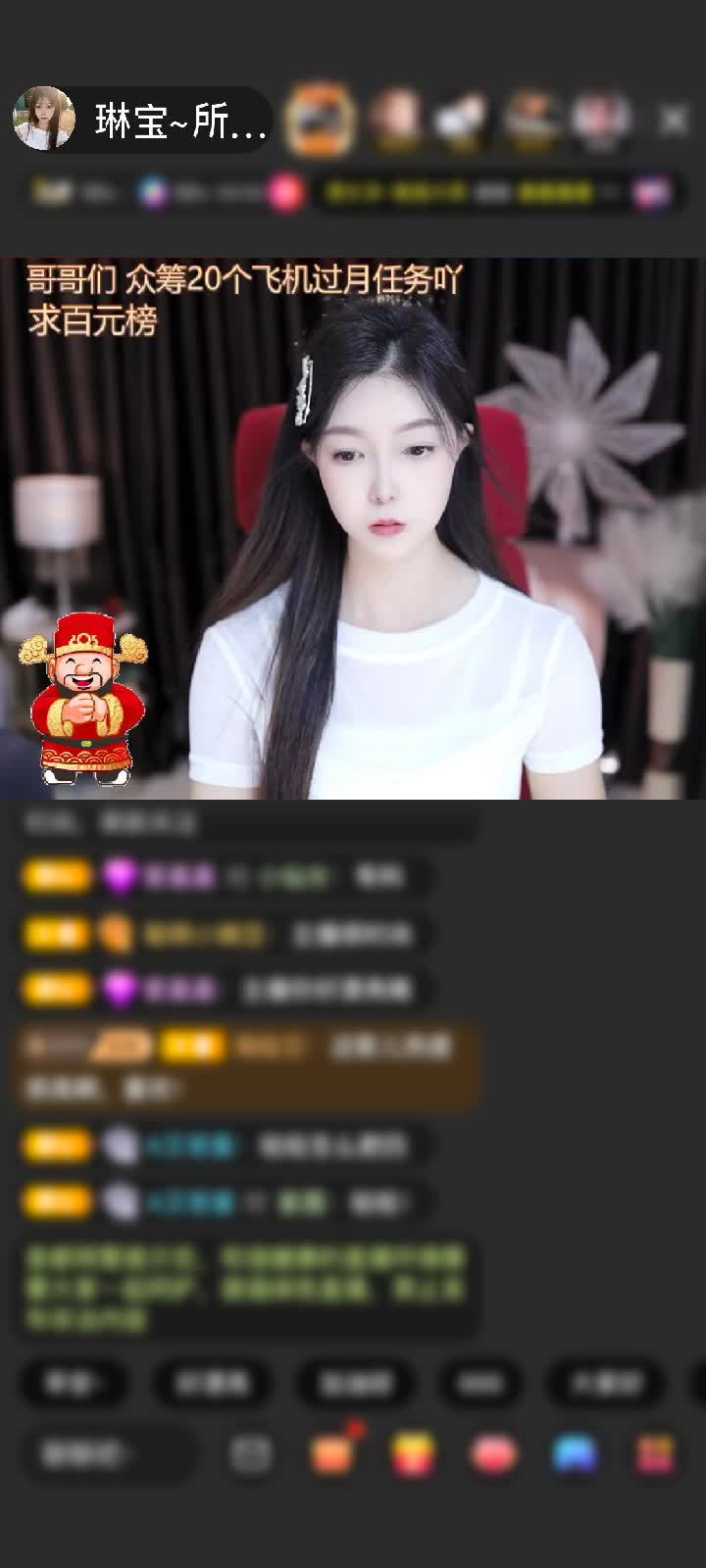This screenshot has width=706, height=1568.
Task: Open the blue game controller icon
Action: point(575,1453)
